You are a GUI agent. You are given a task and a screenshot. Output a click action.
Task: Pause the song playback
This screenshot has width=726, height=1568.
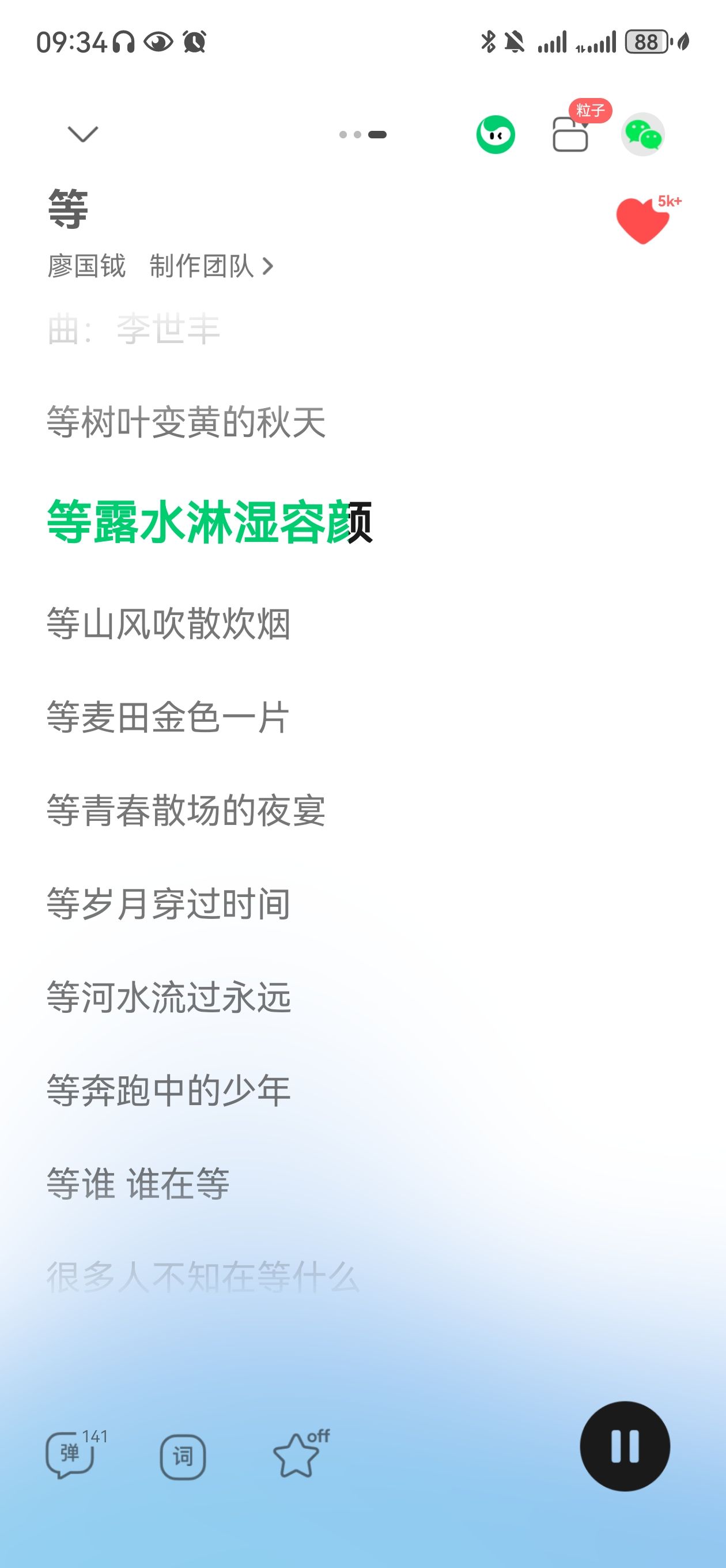625,1446
